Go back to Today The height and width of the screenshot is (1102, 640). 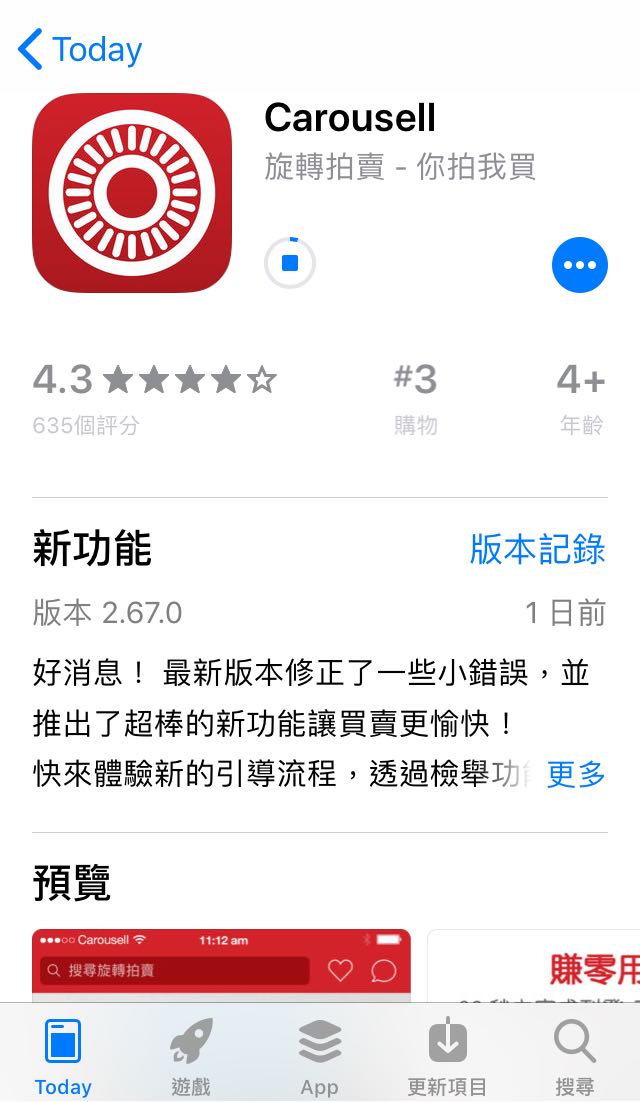point(80,49)
